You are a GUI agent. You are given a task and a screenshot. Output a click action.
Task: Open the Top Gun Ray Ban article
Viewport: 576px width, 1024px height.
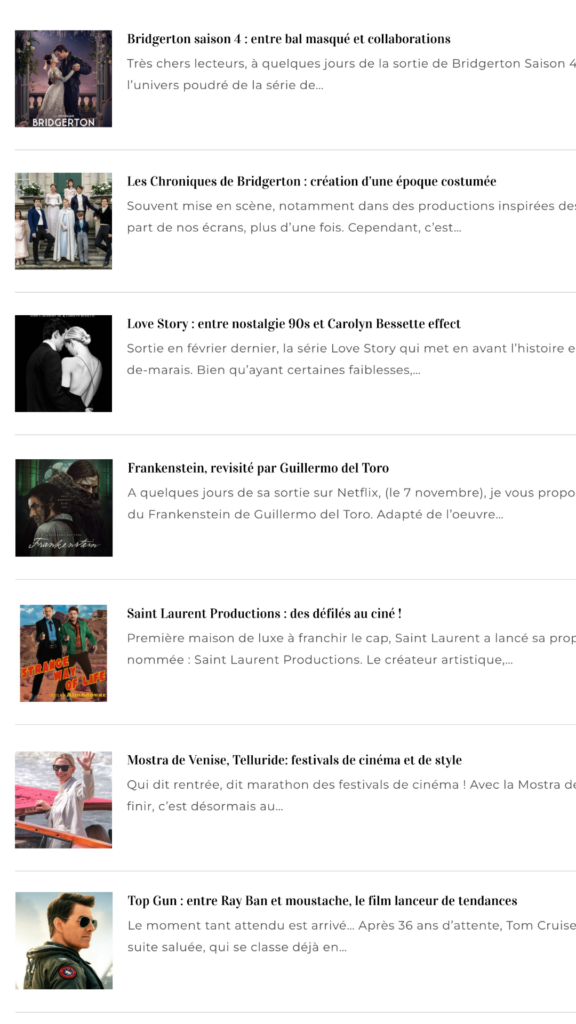coord(322,901)
